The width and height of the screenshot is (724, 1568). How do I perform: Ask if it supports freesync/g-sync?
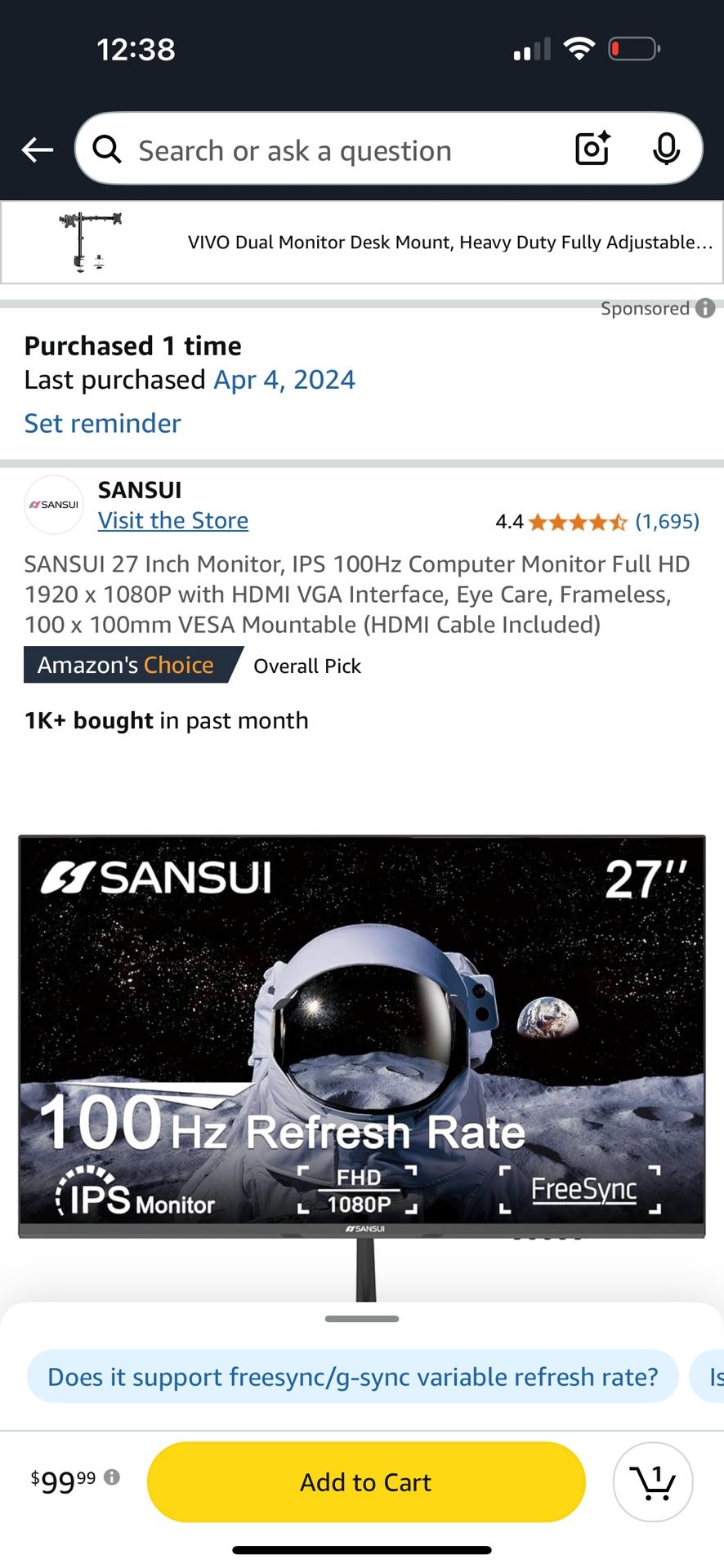click(353, 1377)
